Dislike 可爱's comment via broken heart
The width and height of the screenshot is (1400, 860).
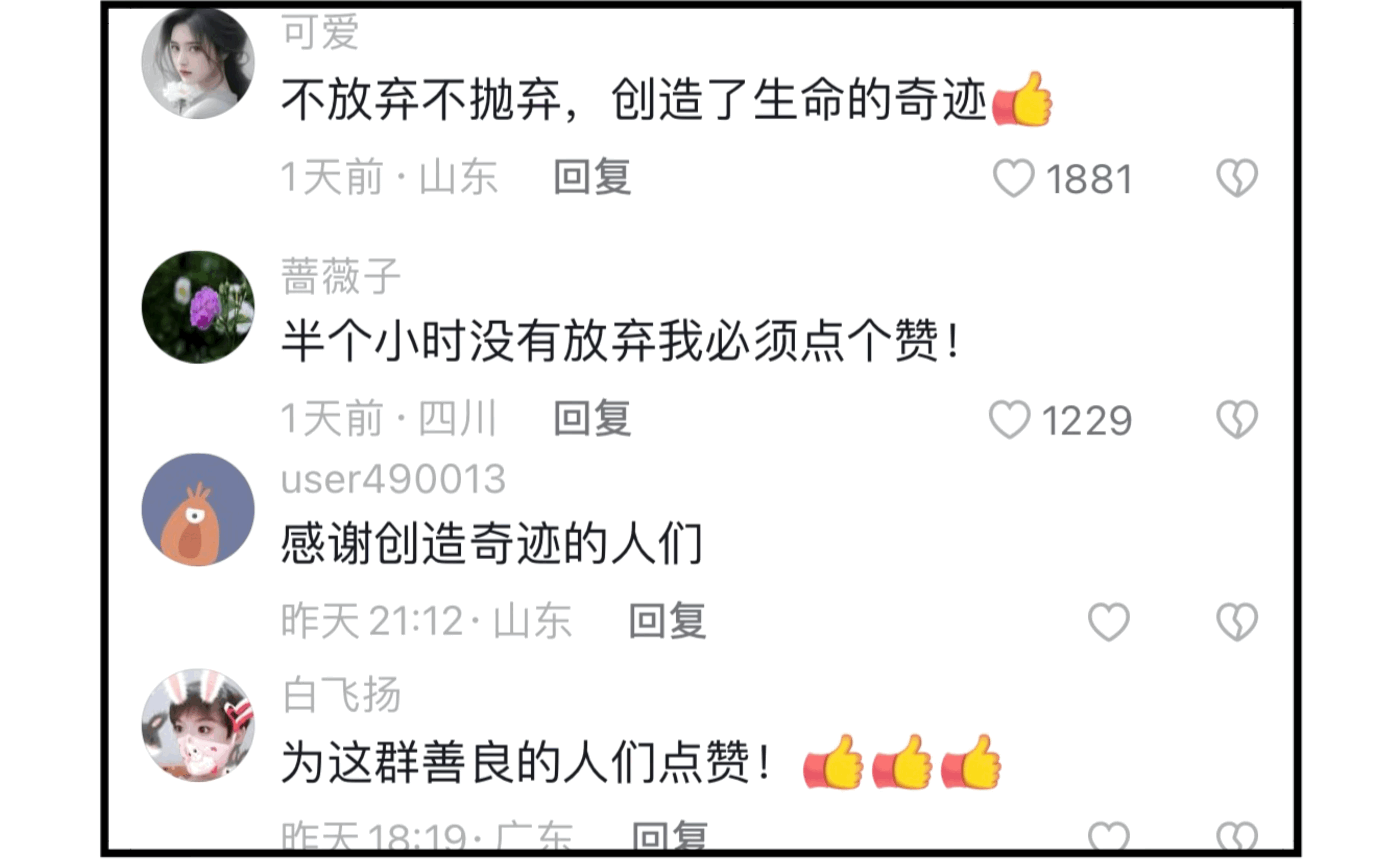[1237, 178]
